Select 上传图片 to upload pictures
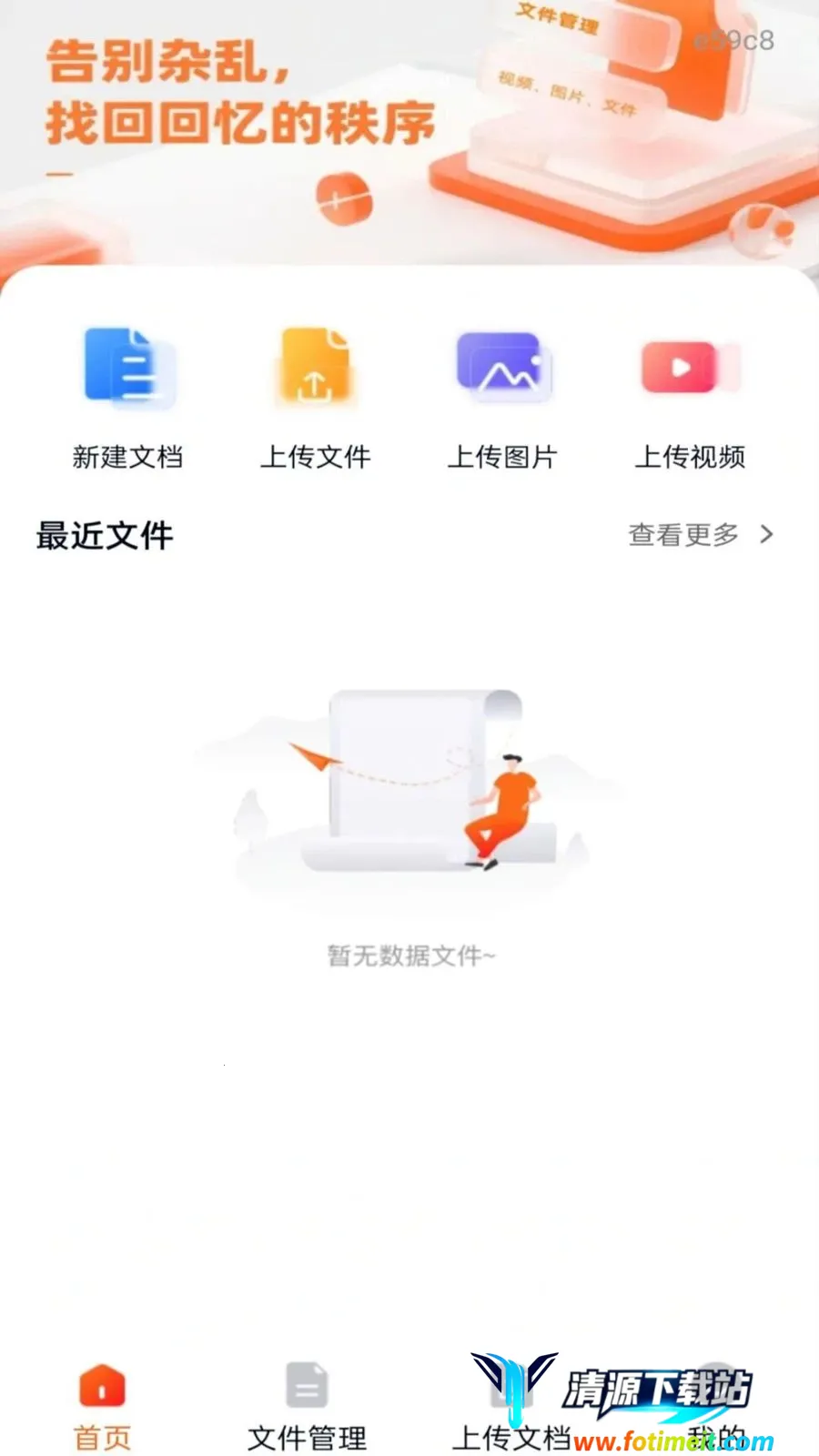819x1456 pixels. [x=502, y=399]
